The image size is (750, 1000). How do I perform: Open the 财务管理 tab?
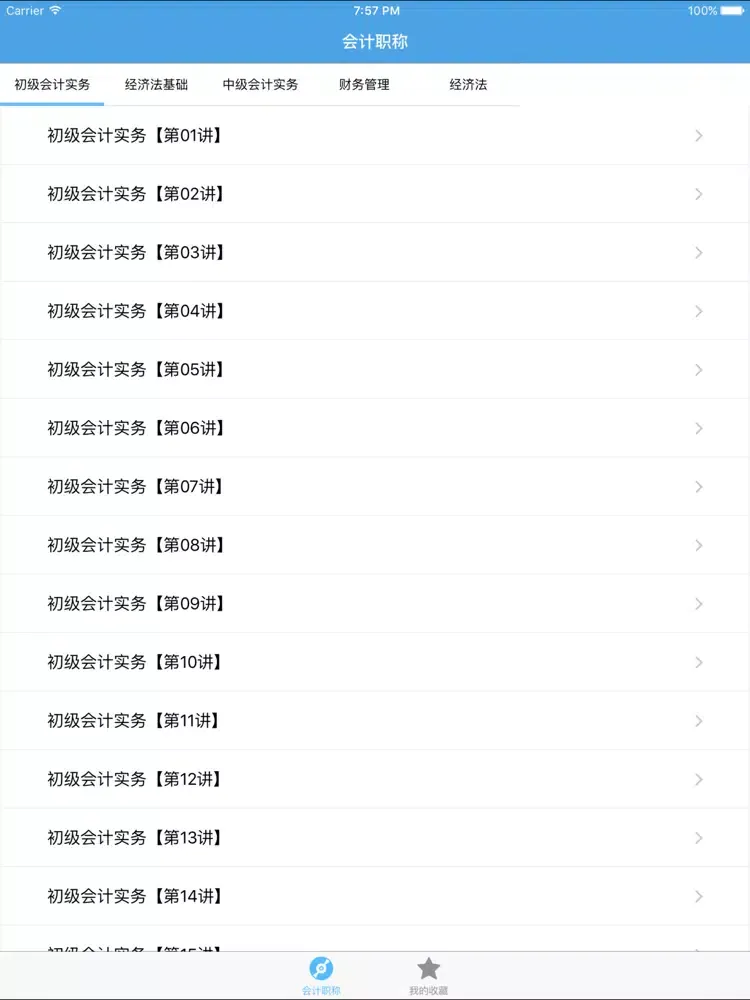click(363, 85)
